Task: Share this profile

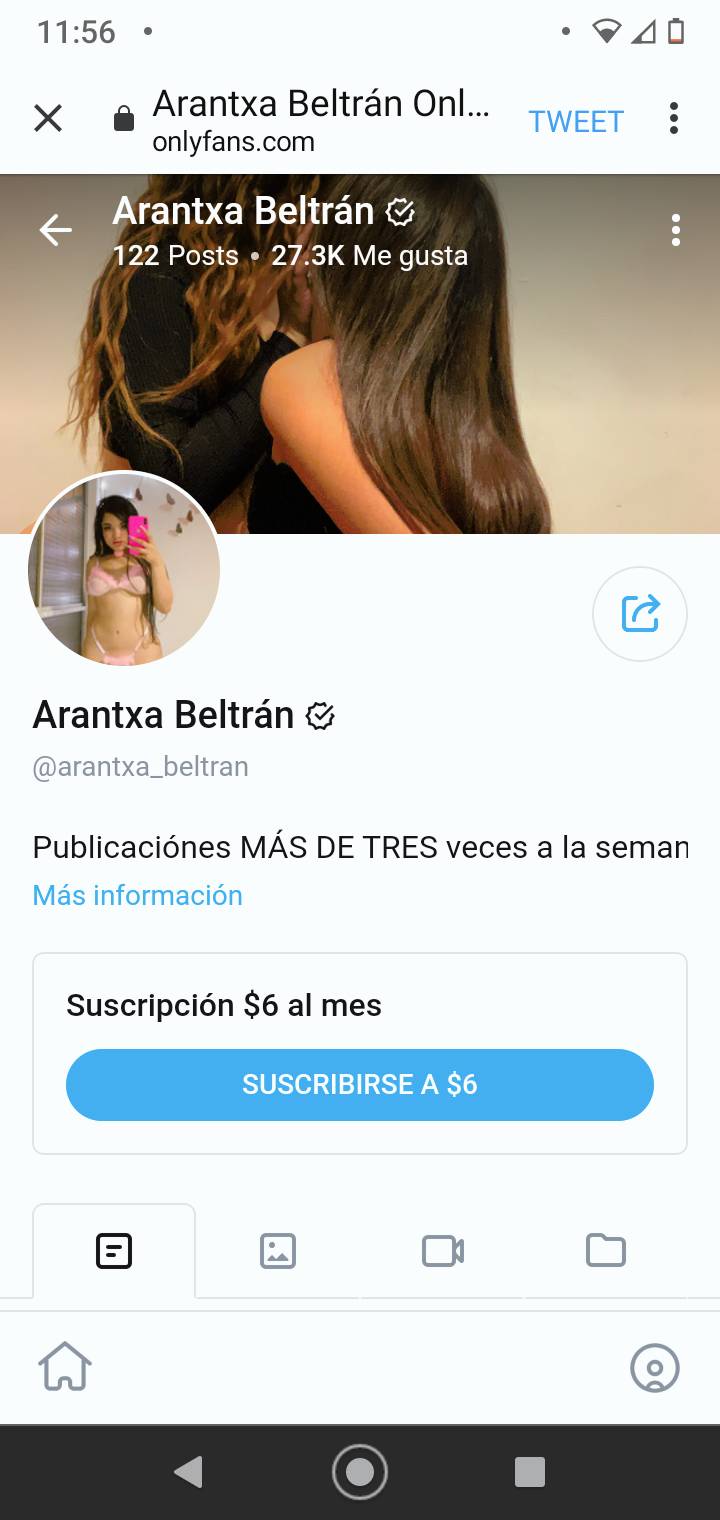Action: coord(640,614)
